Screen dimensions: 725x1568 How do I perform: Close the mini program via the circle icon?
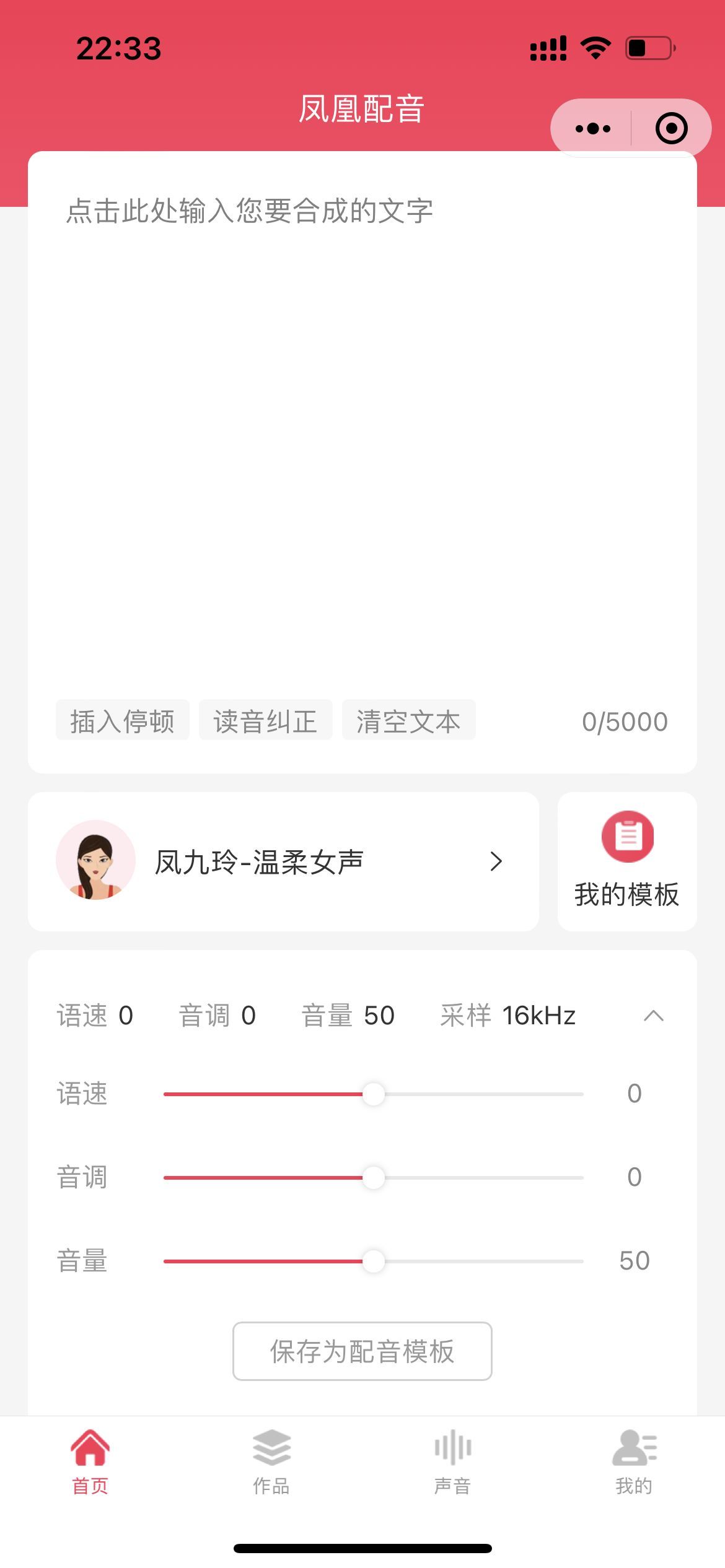point(671,129)
